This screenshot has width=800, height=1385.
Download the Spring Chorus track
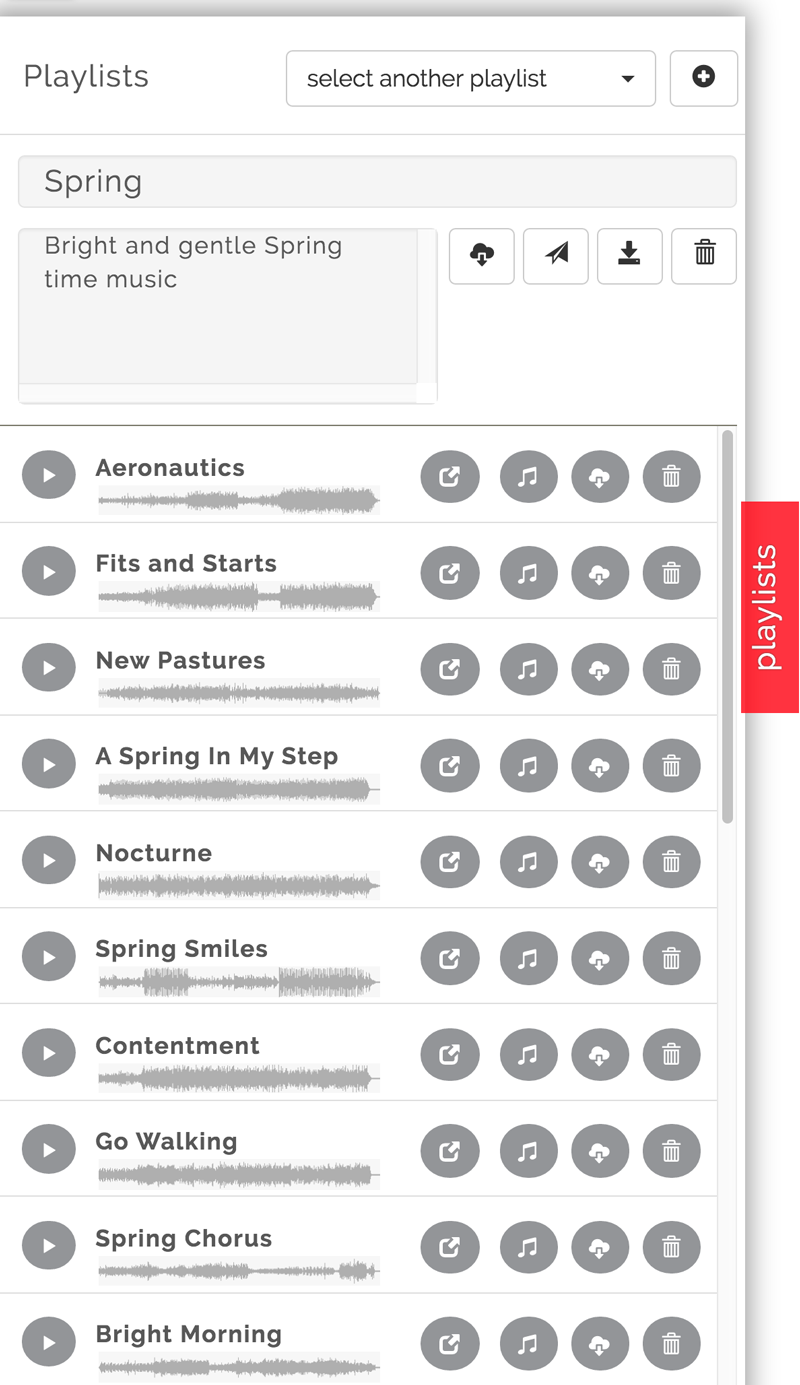[600, 1247]
